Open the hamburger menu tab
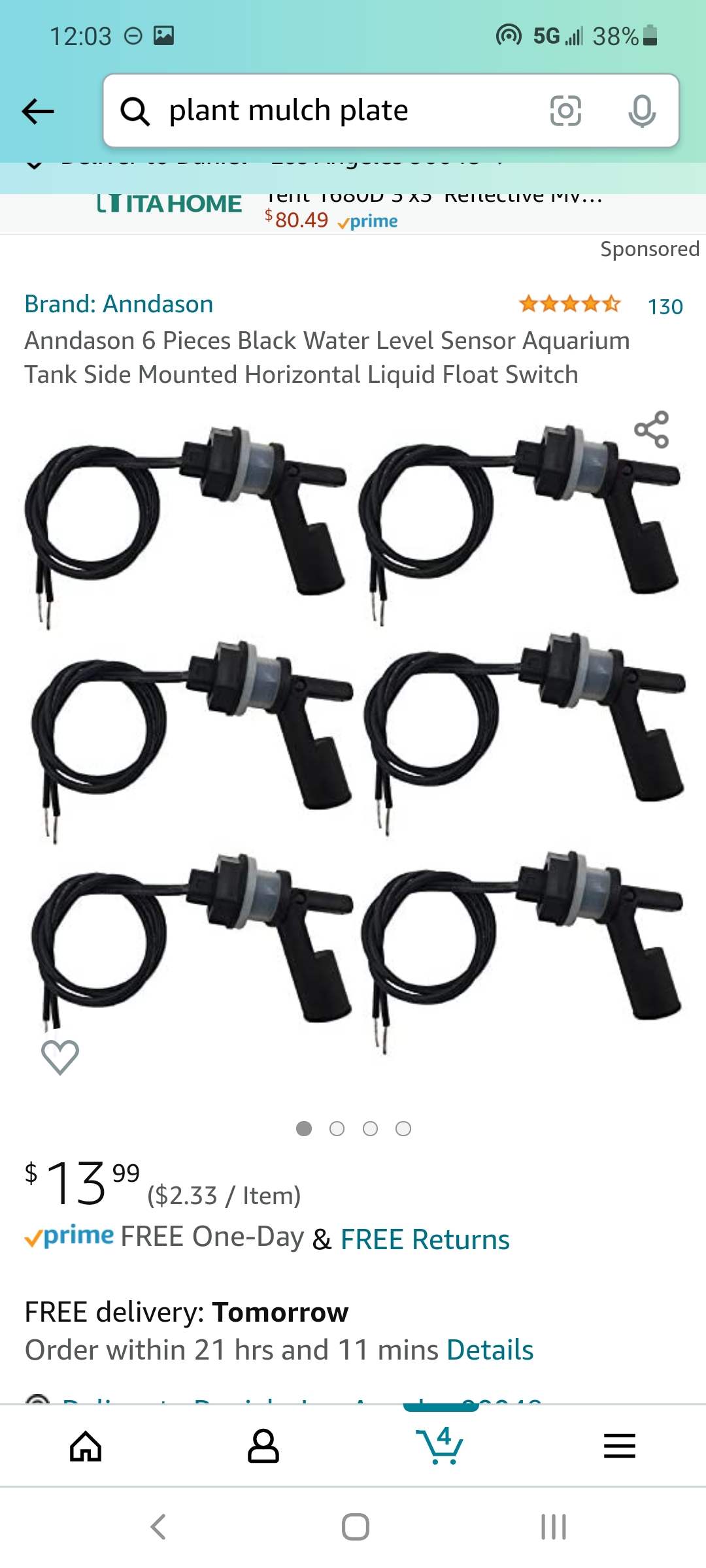This screenshot has width=706, height=1568. pyautogui.click(x=619, y=1446)
